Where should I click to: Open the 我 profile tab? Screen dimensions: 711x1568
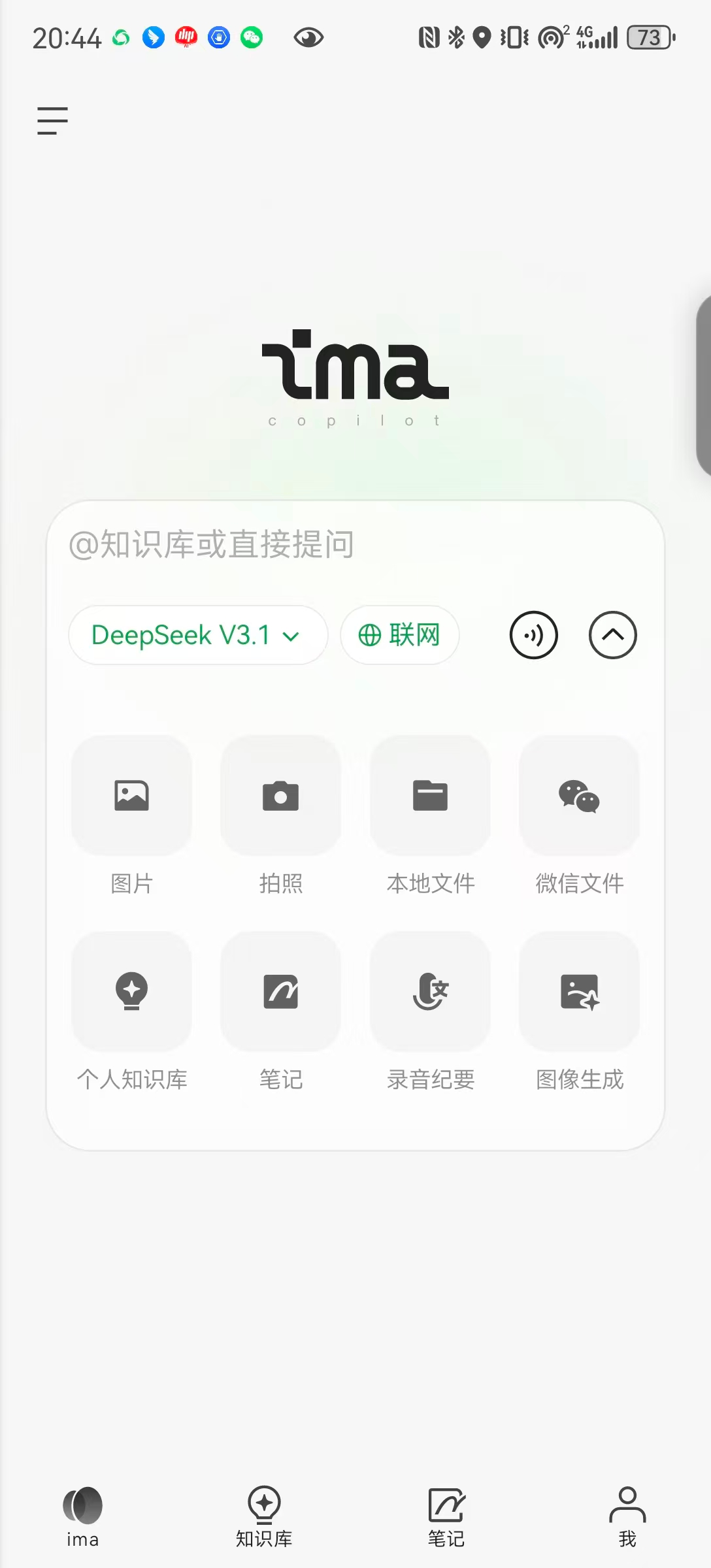pos(627,1516)
